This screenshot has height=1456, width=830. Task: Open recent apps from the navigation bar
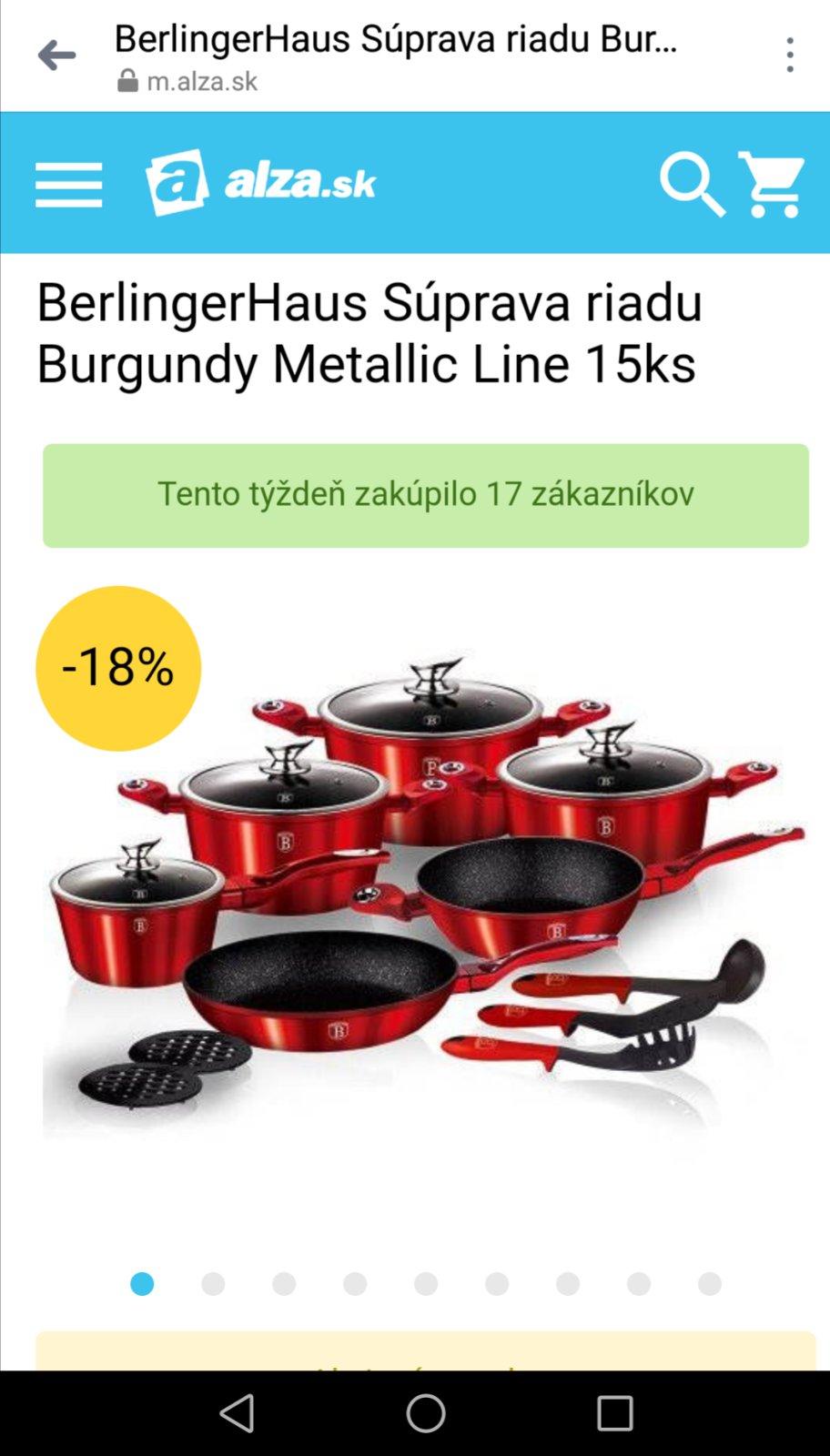pos(614,1413)
